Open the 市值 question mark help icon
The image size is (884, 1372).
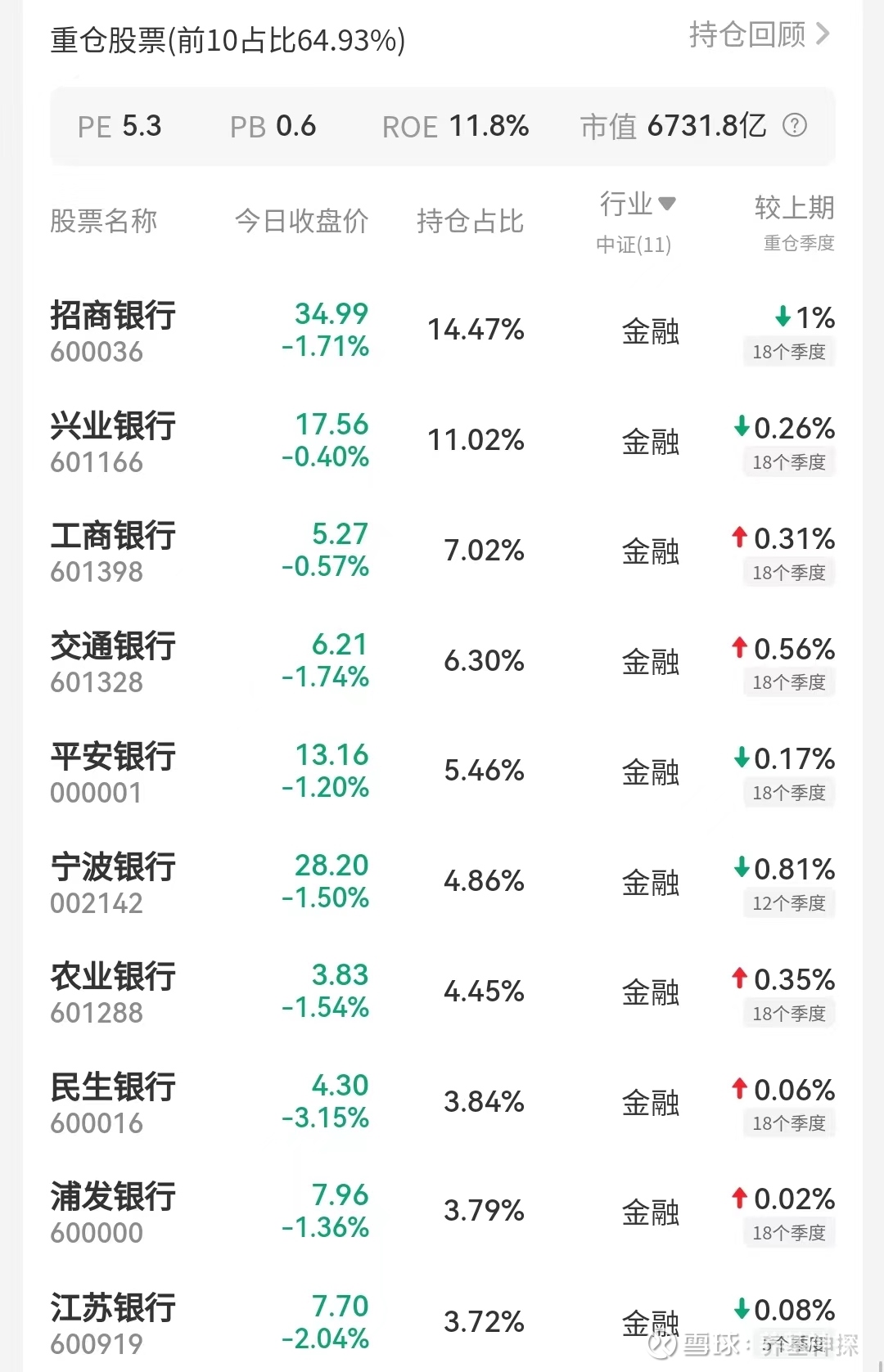click(x=795, y=126)
